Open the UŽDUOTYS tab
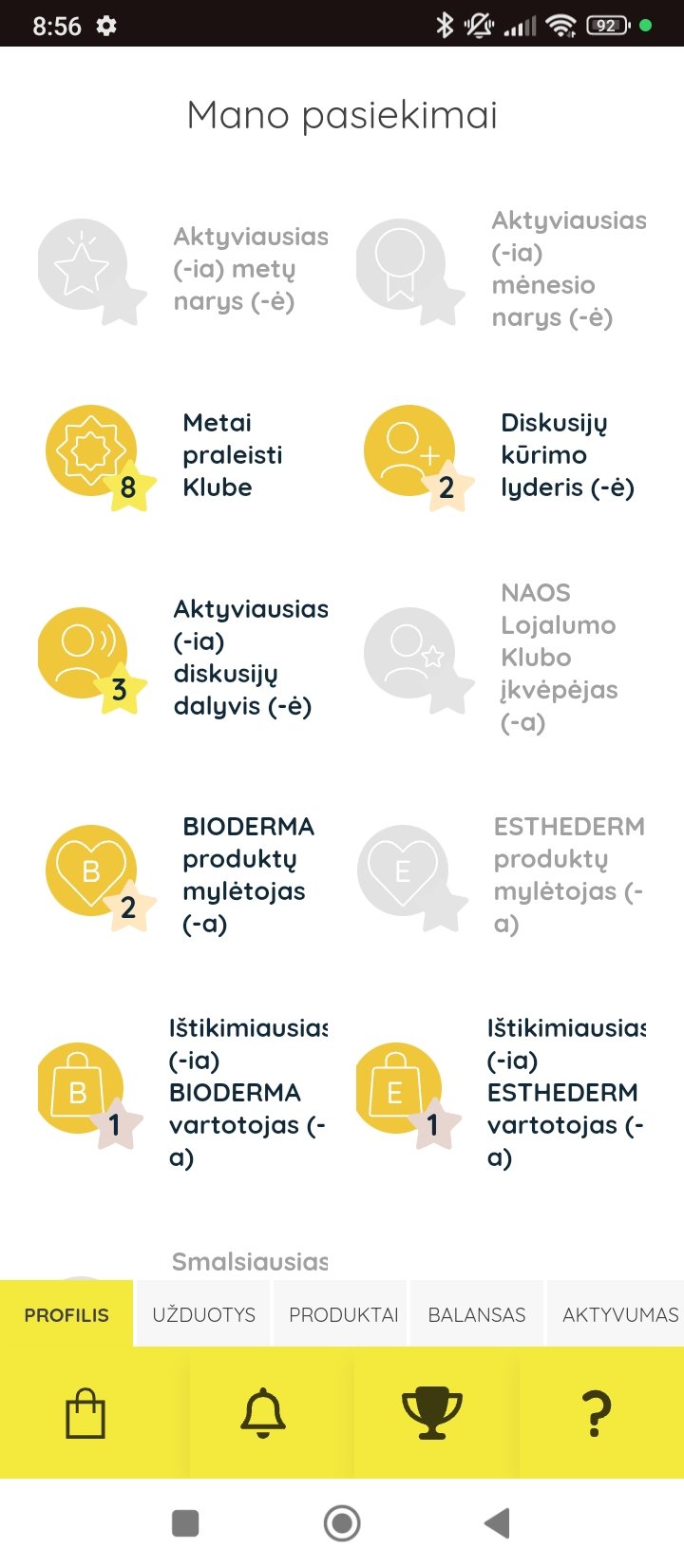 [x=204, y=1315]
